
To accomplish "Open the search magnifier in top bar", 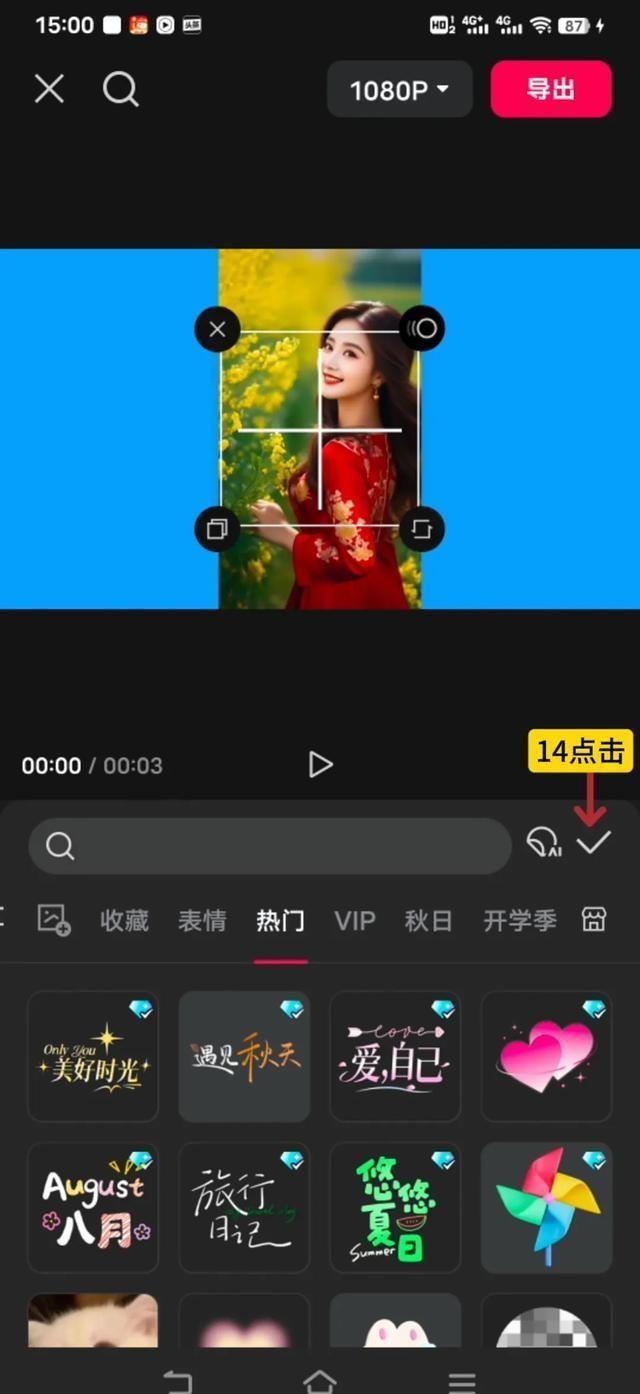I will (x=120, y=90).
